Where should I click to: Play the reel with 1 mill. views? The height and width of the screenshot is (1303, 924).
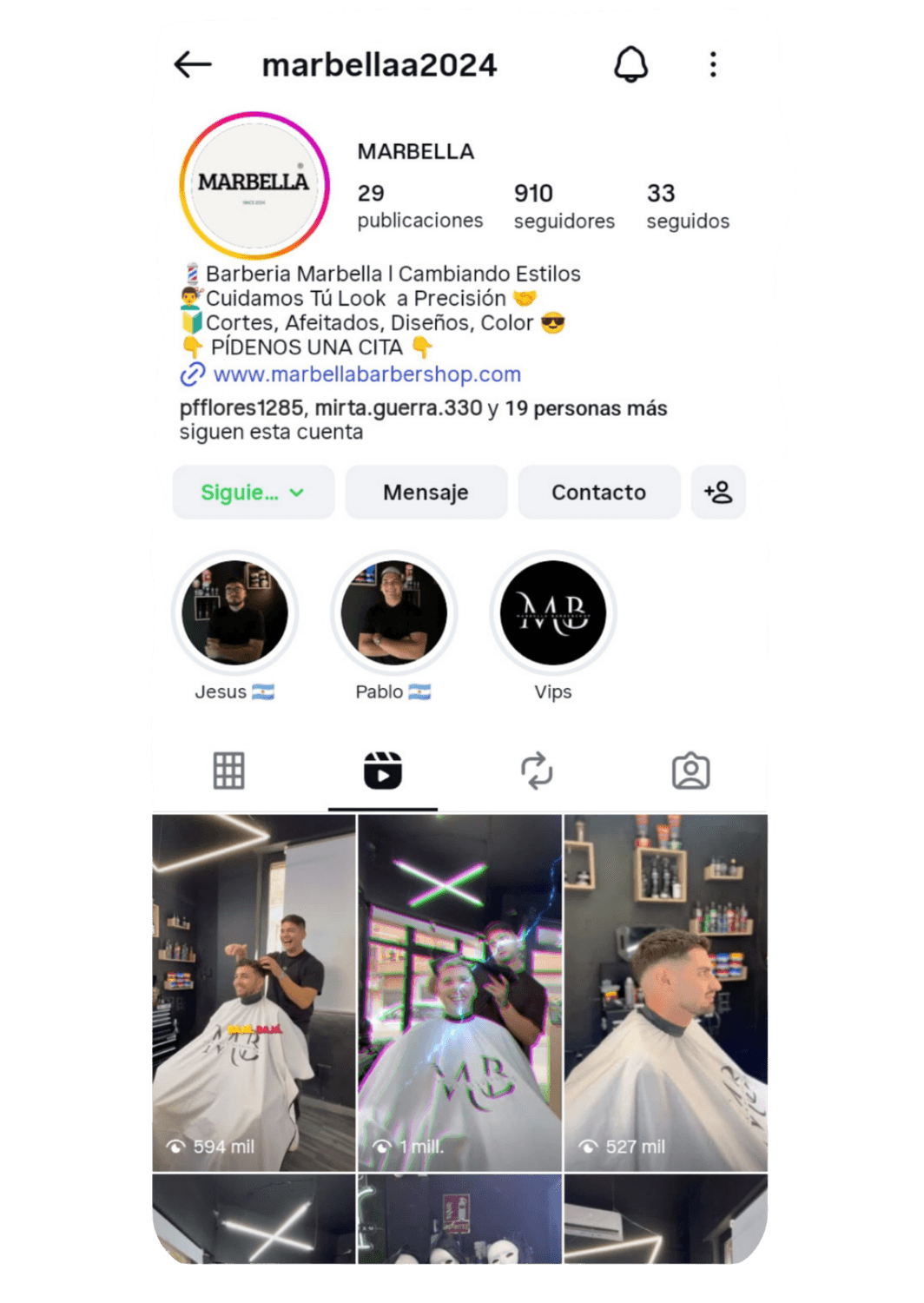click(459, 992)
